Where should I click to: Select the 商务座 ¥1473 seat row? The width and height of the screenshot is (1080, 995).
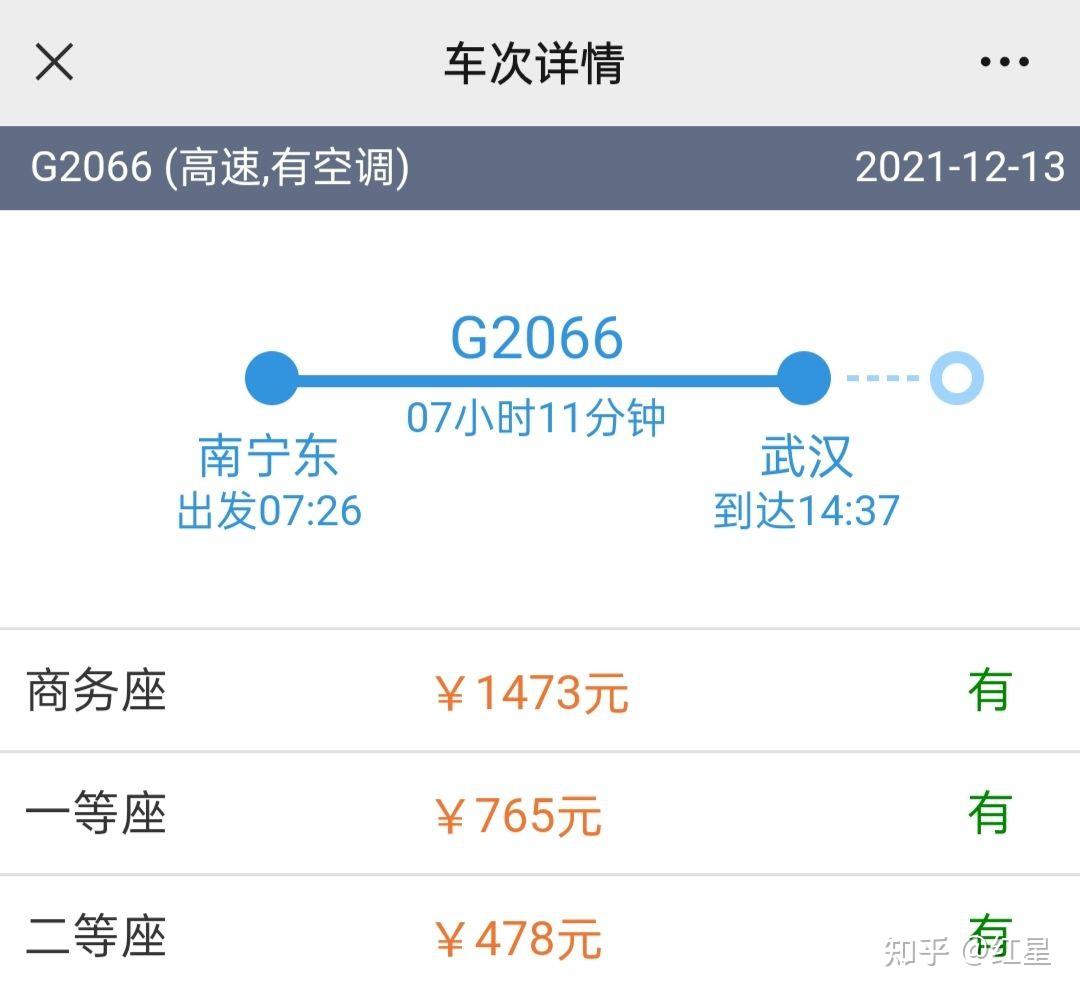coord(540,692)
